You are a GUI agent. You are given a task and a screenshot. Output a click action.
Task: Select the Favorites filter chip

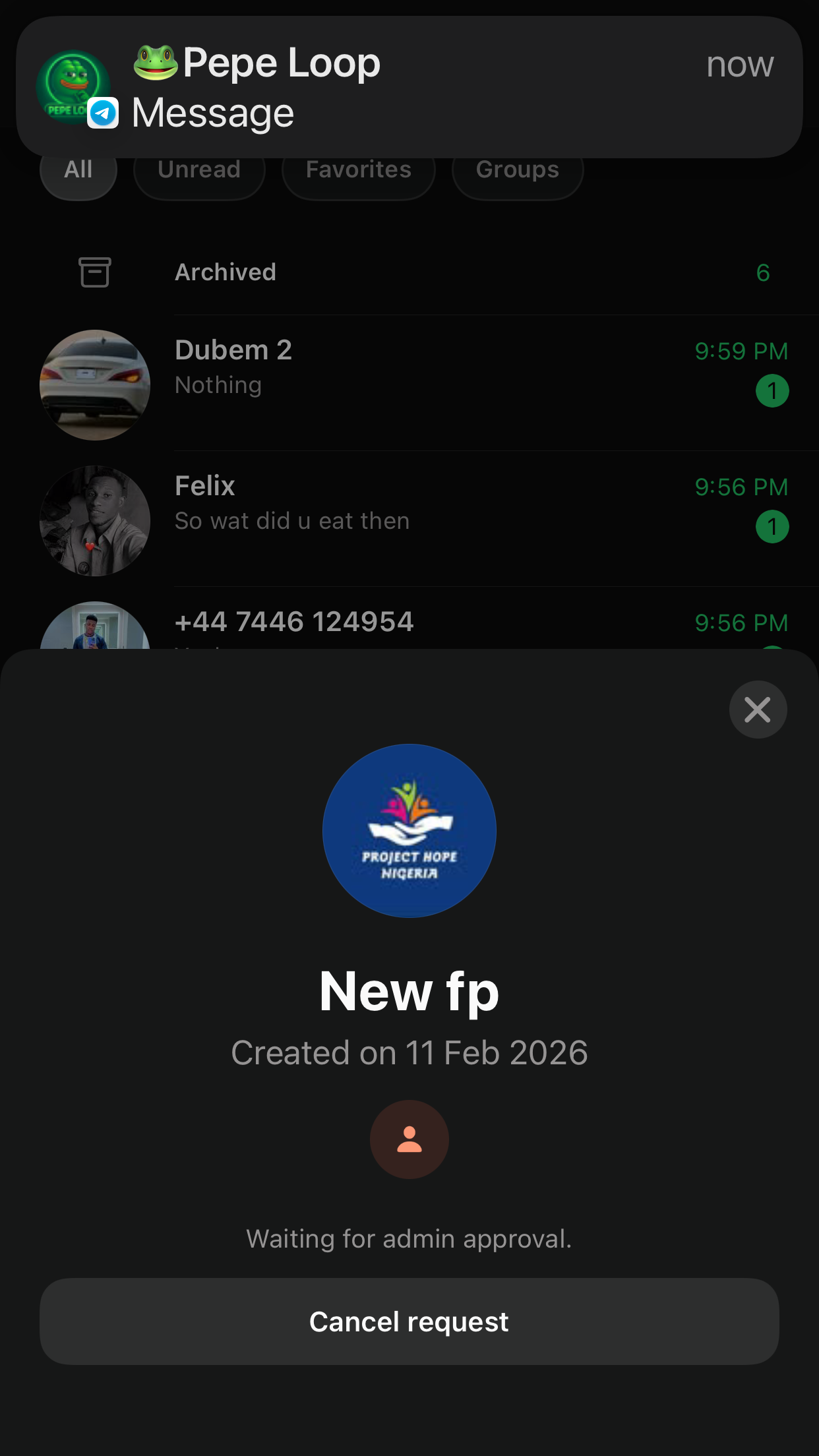358,174
